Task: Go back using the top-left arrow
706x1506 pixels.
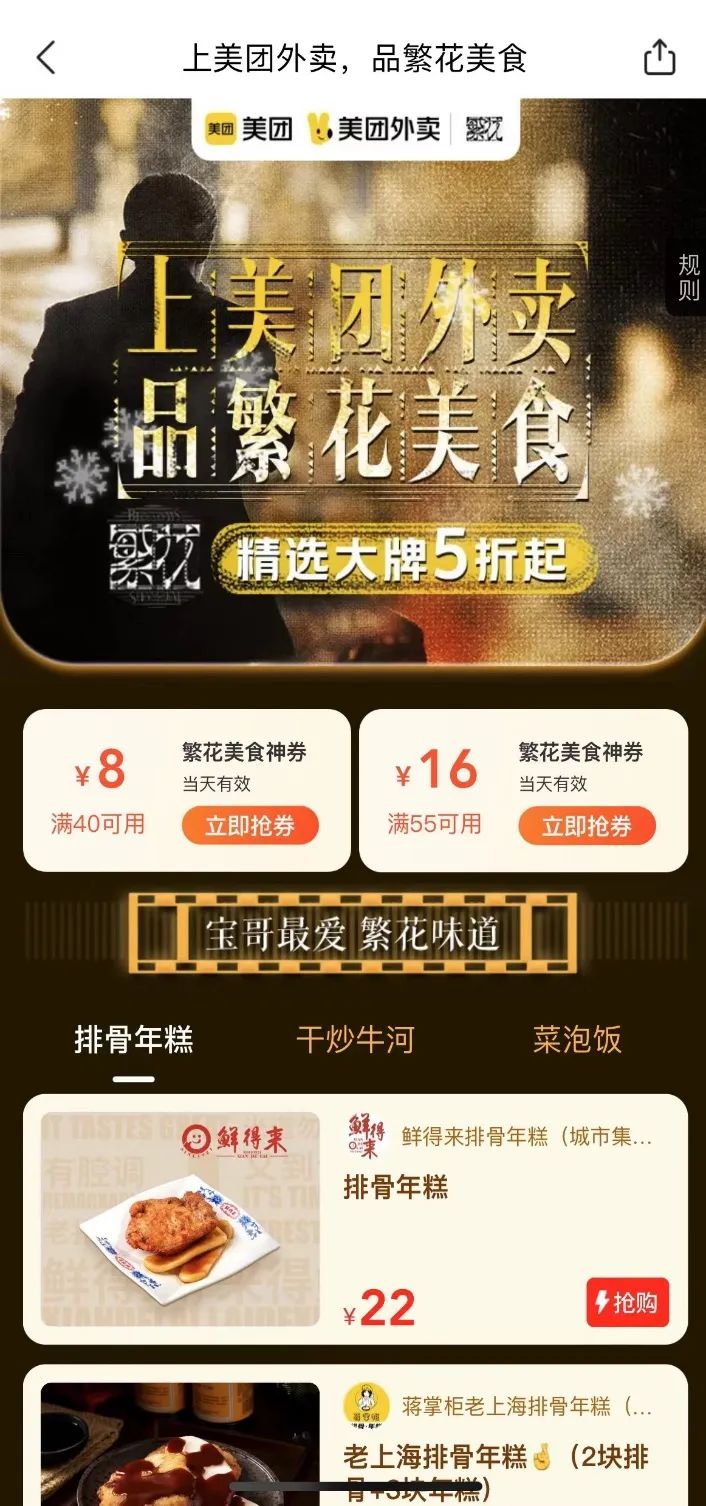Action: [46, 58]
